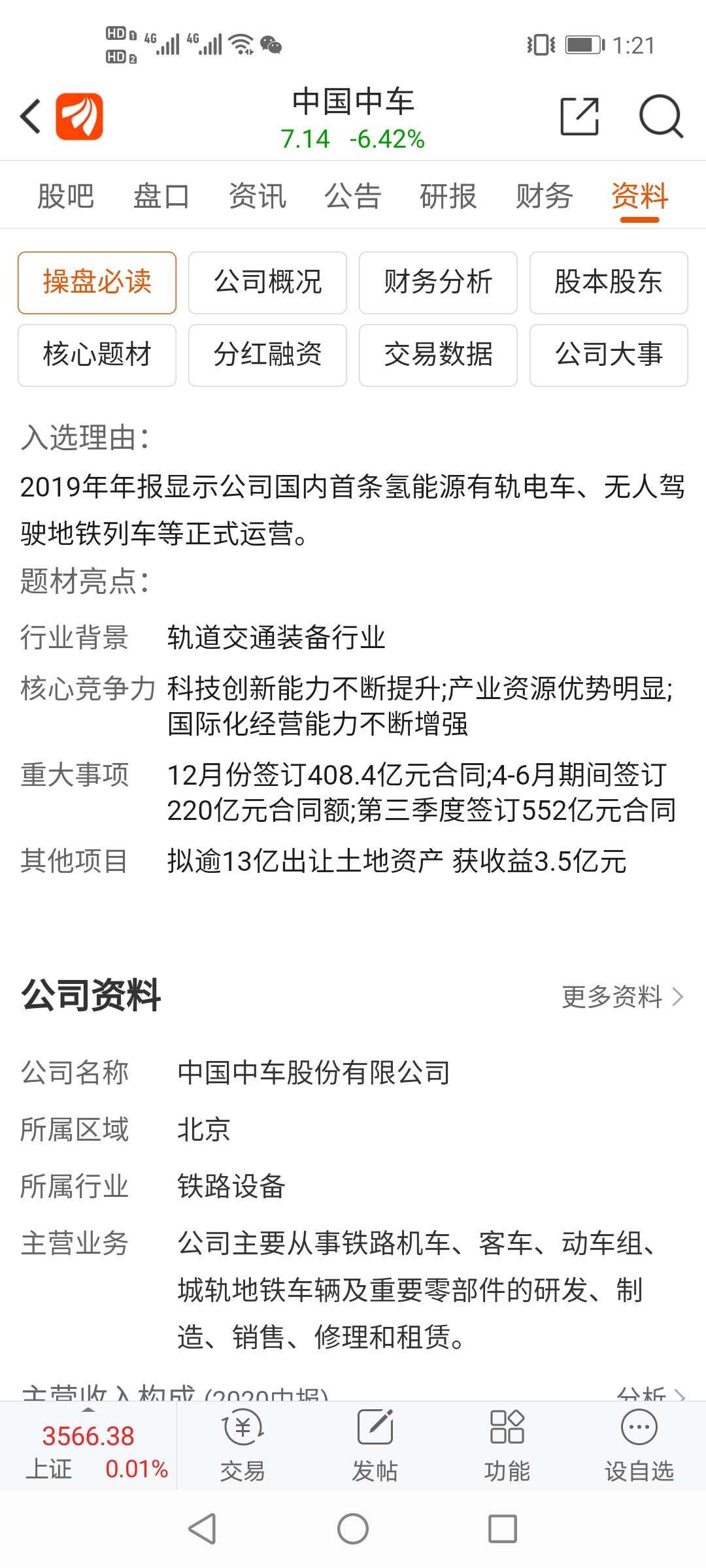
Task: Tap 设自选 to add to watchlist
Action: pyautogui.click(x=639, y=1445)
